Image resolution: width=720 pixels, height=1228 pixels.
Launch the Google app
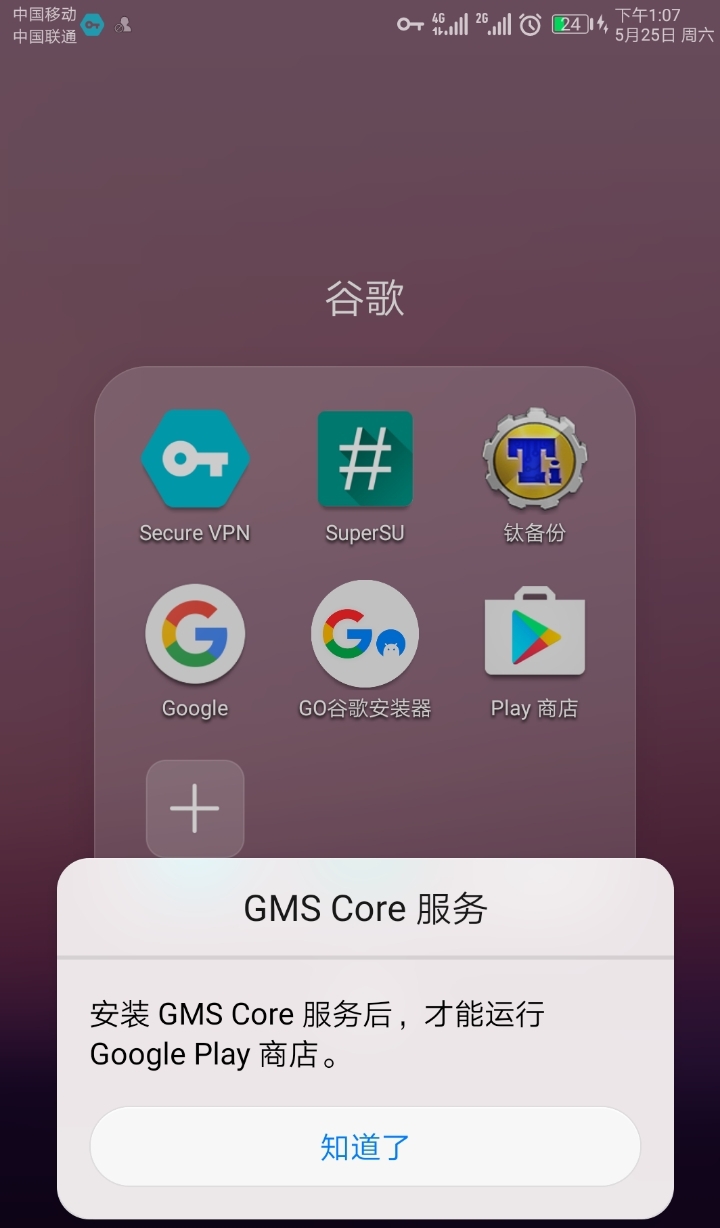(x=194, y=634)
